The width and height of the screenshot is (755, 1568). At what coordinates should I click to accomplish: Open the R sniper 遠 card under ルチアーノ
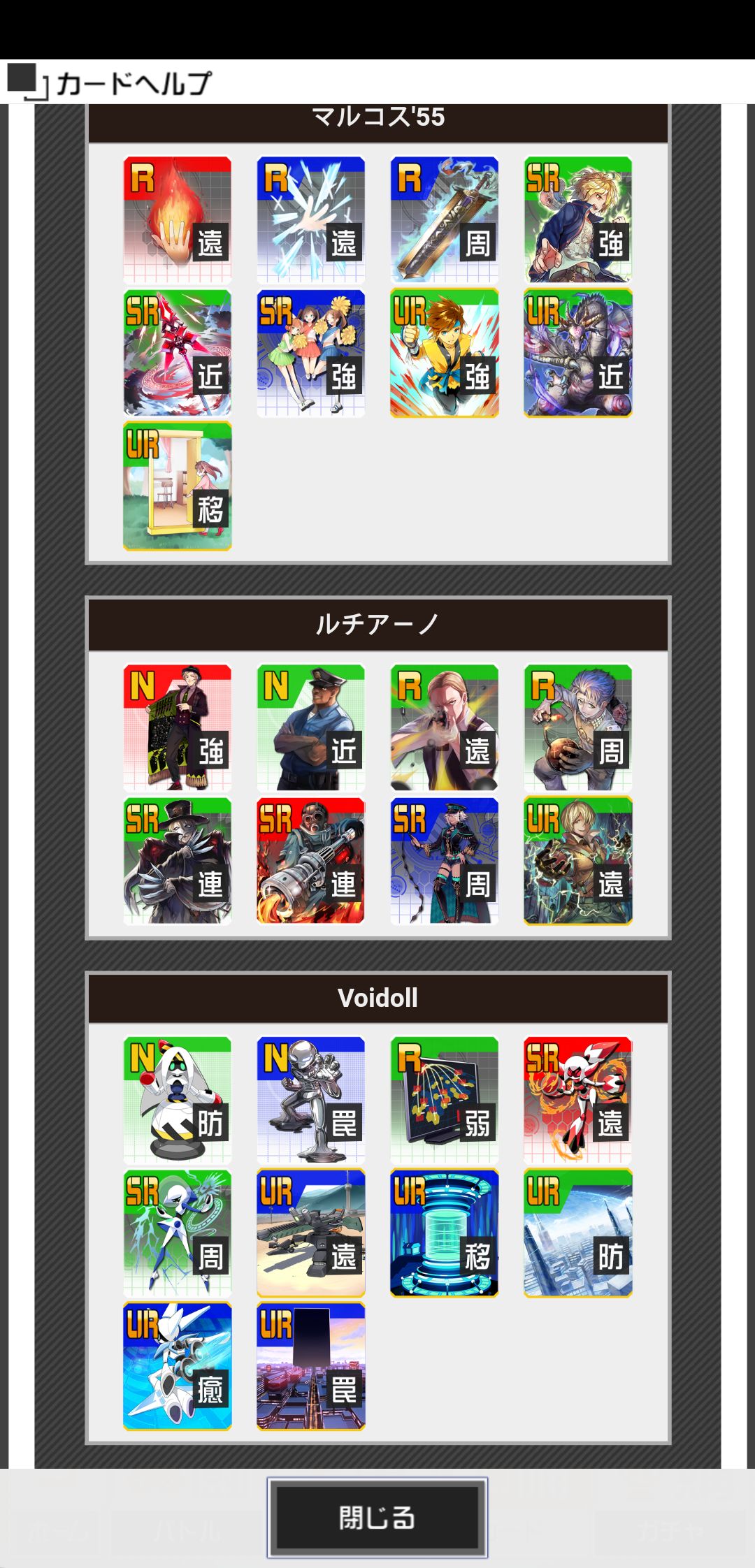pos(444,728)
